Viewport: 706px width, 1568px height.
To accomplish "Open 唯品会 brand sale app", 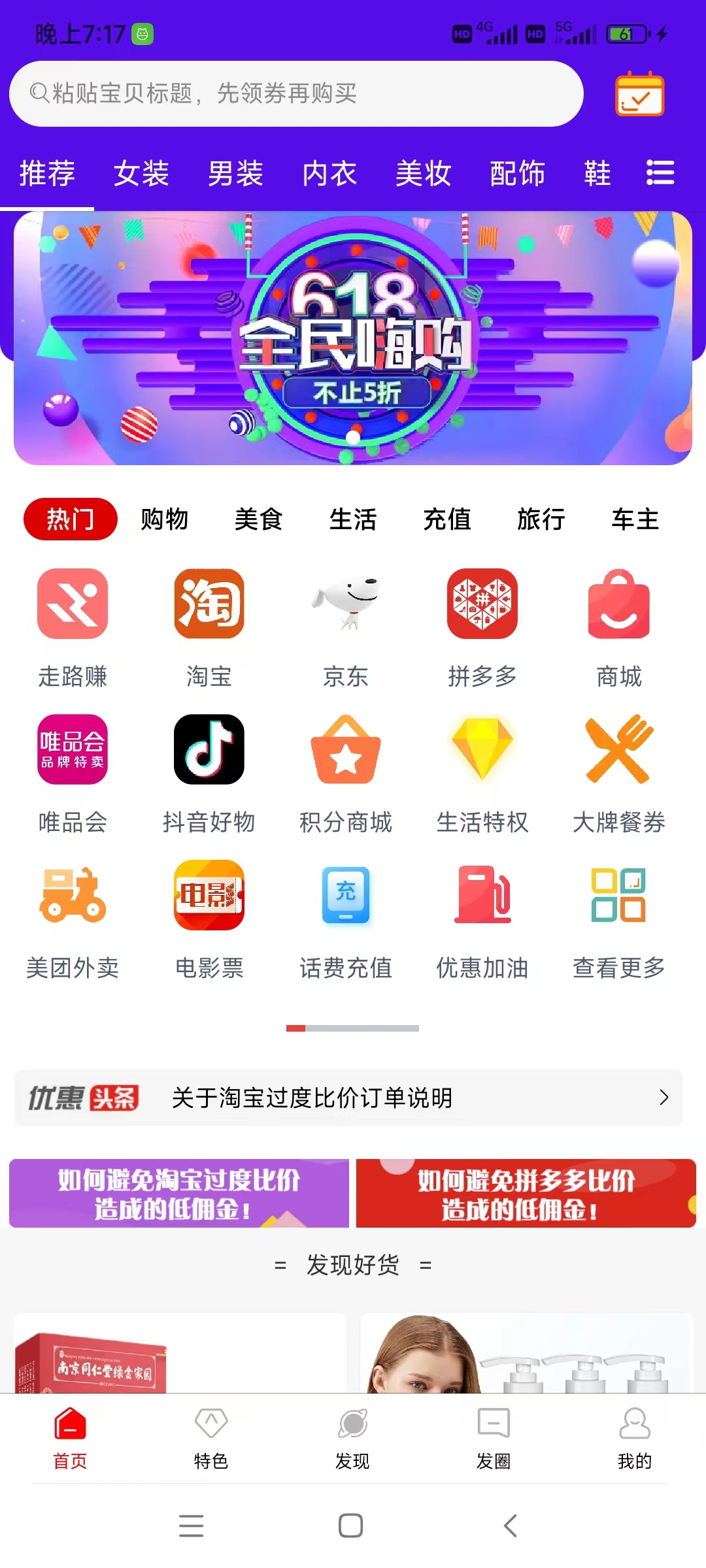I will [x=73, y=750].
